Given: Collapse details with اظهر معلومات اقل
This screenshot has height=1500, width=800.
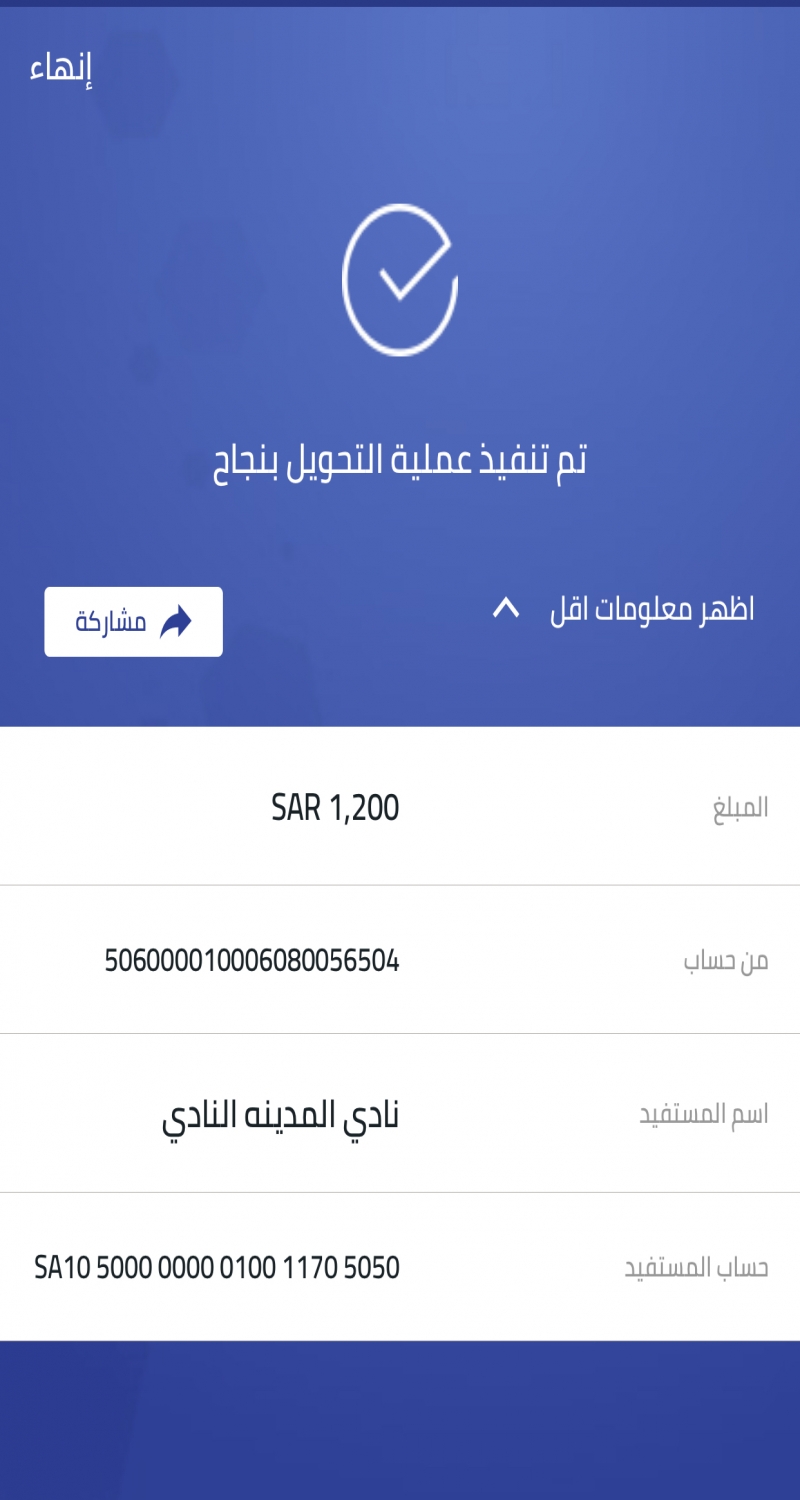Looking at the screenshot, I should tap(624, 609).
